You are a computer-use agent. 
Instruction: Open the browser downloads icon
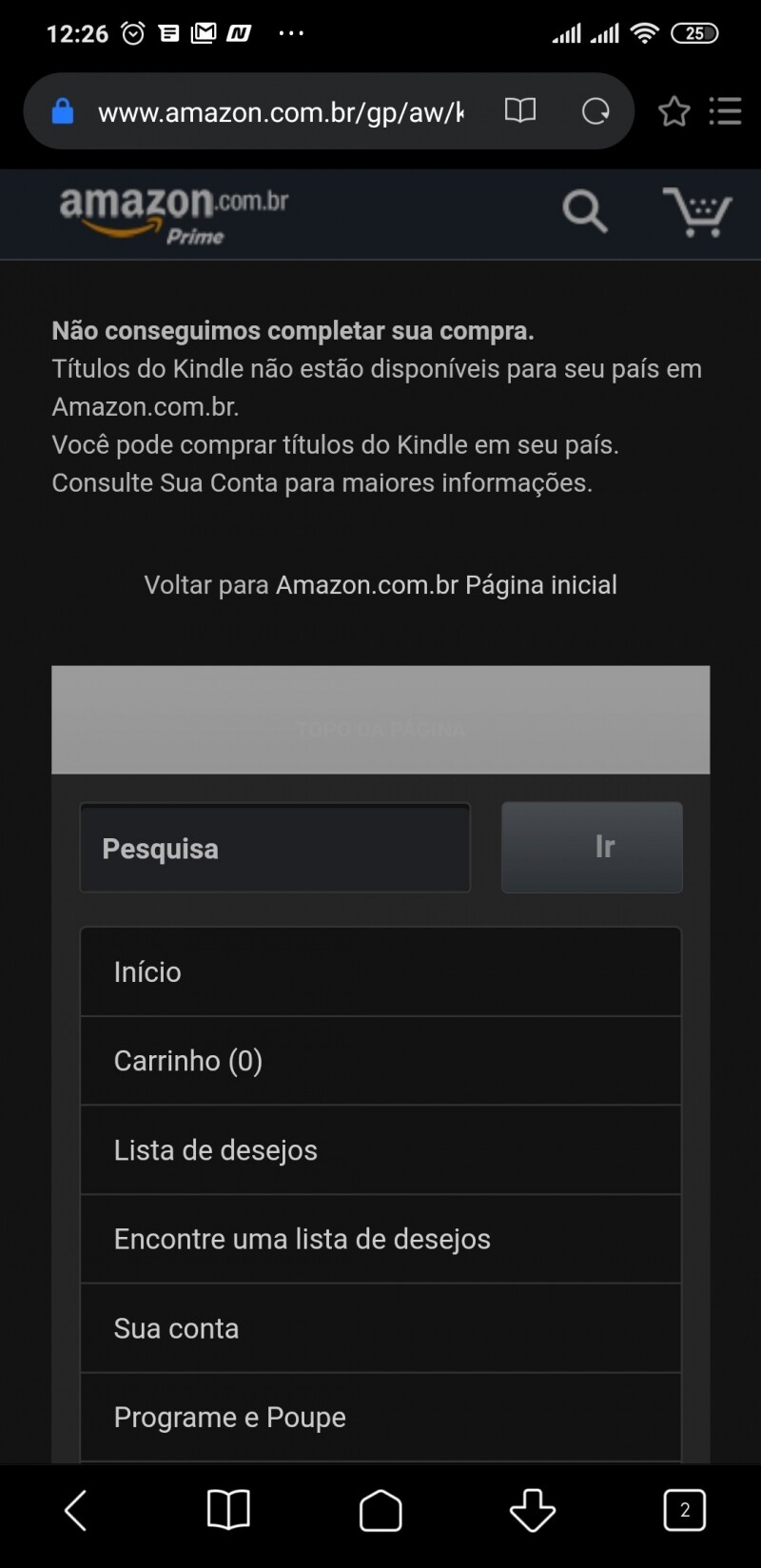(533, 1510)
